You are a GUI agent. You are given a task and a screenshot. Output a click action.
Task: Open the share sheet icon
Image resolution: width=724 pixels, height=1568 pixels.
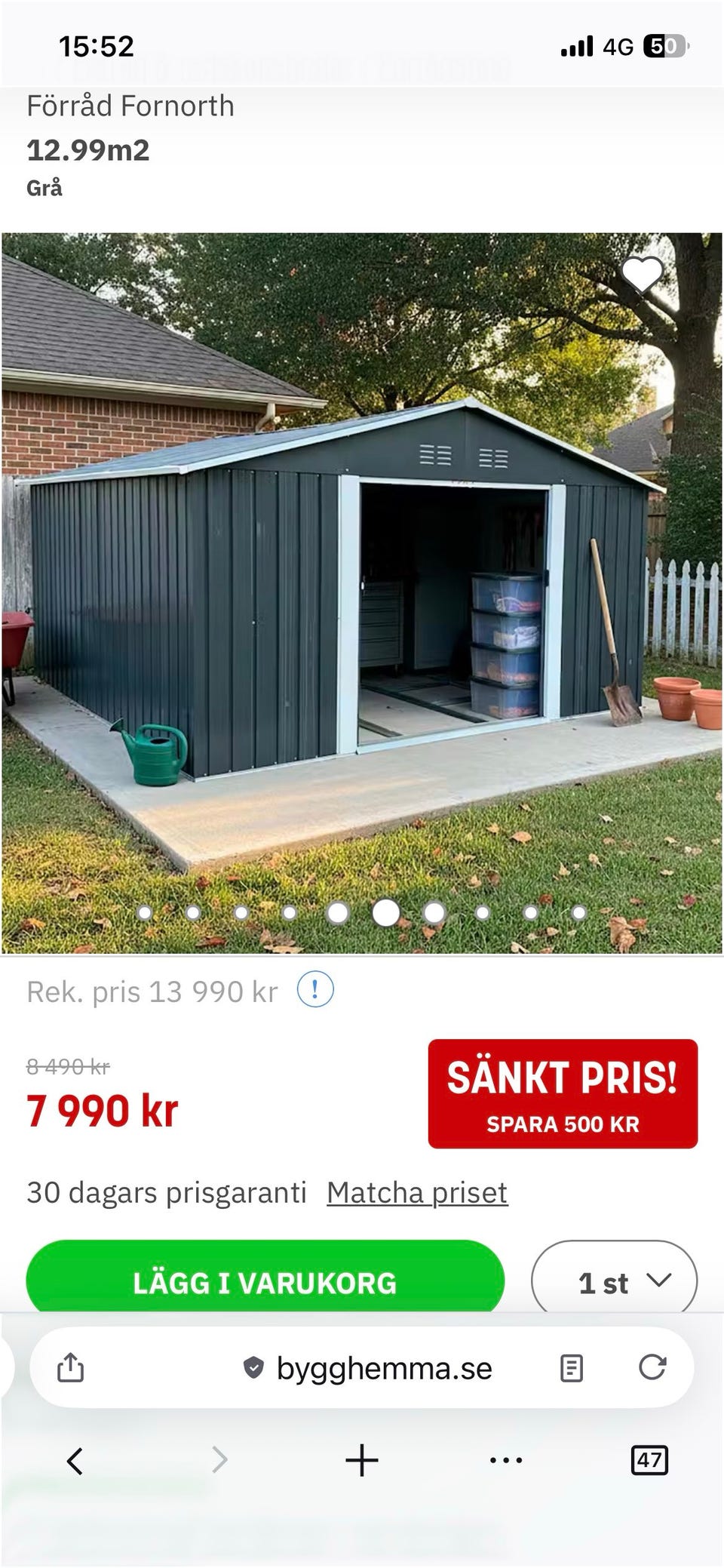pyautogui.click(x=70, y=1367)
